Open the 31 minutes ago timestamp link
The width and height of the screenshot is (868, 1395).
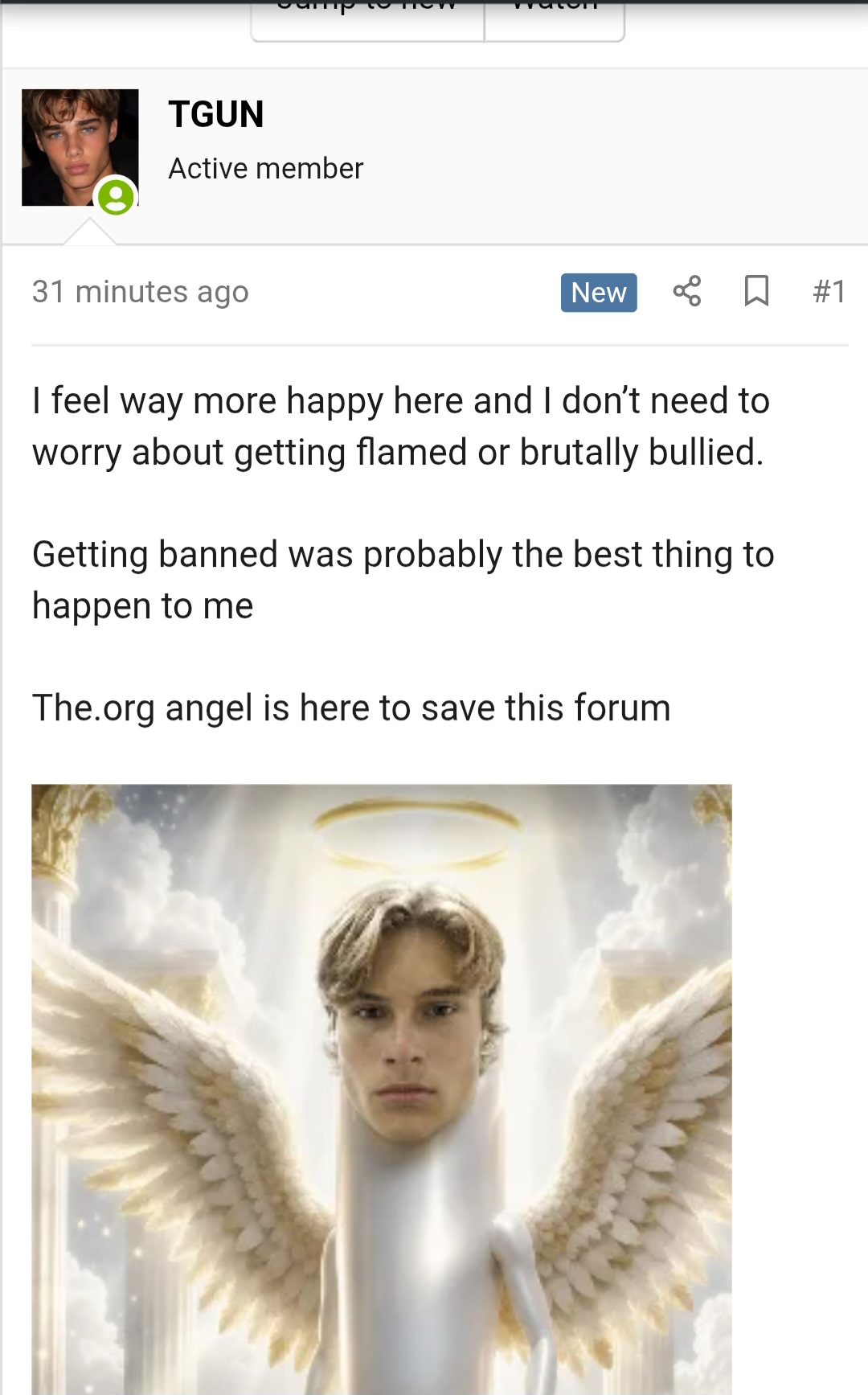pos(141,292)
